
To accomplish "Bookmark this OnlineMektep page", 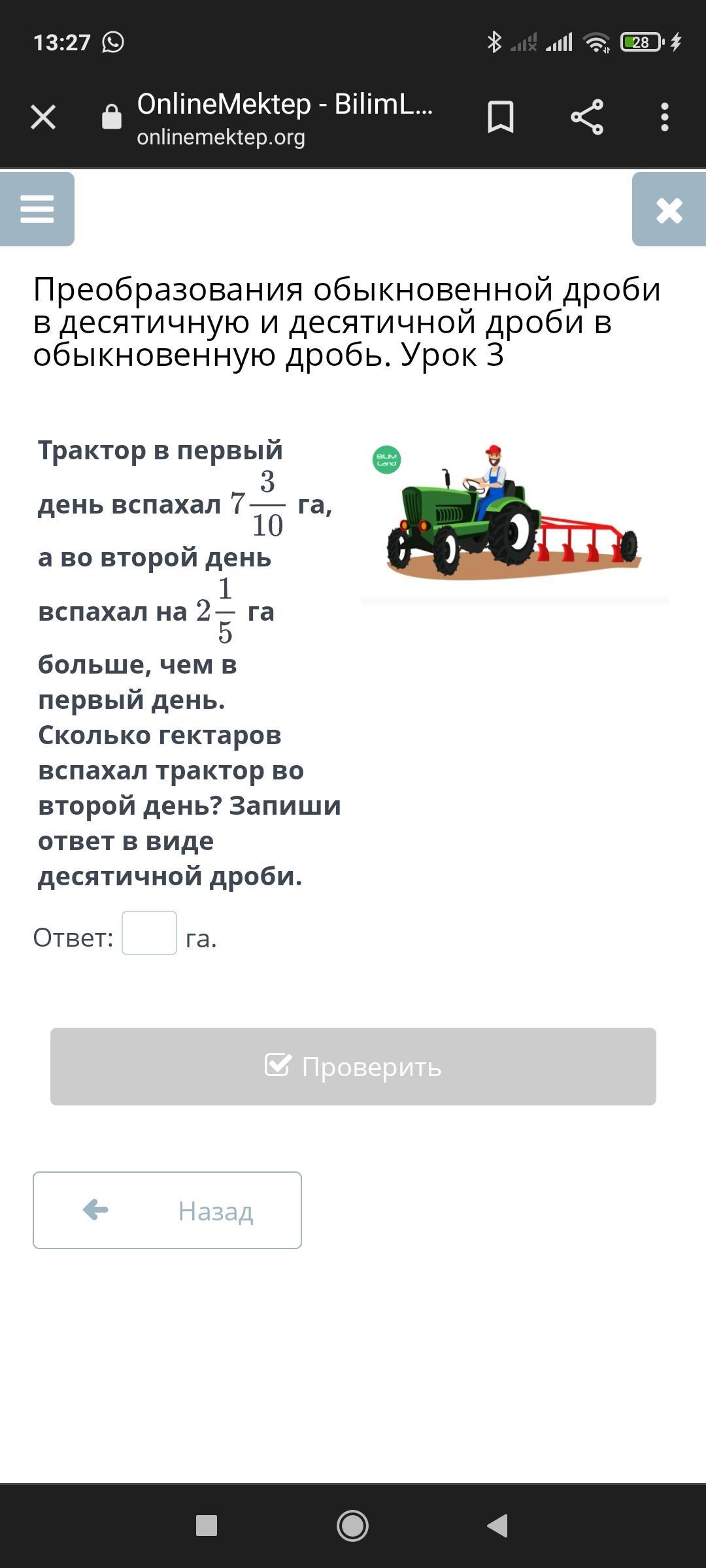I will click(x=500, y=118).
